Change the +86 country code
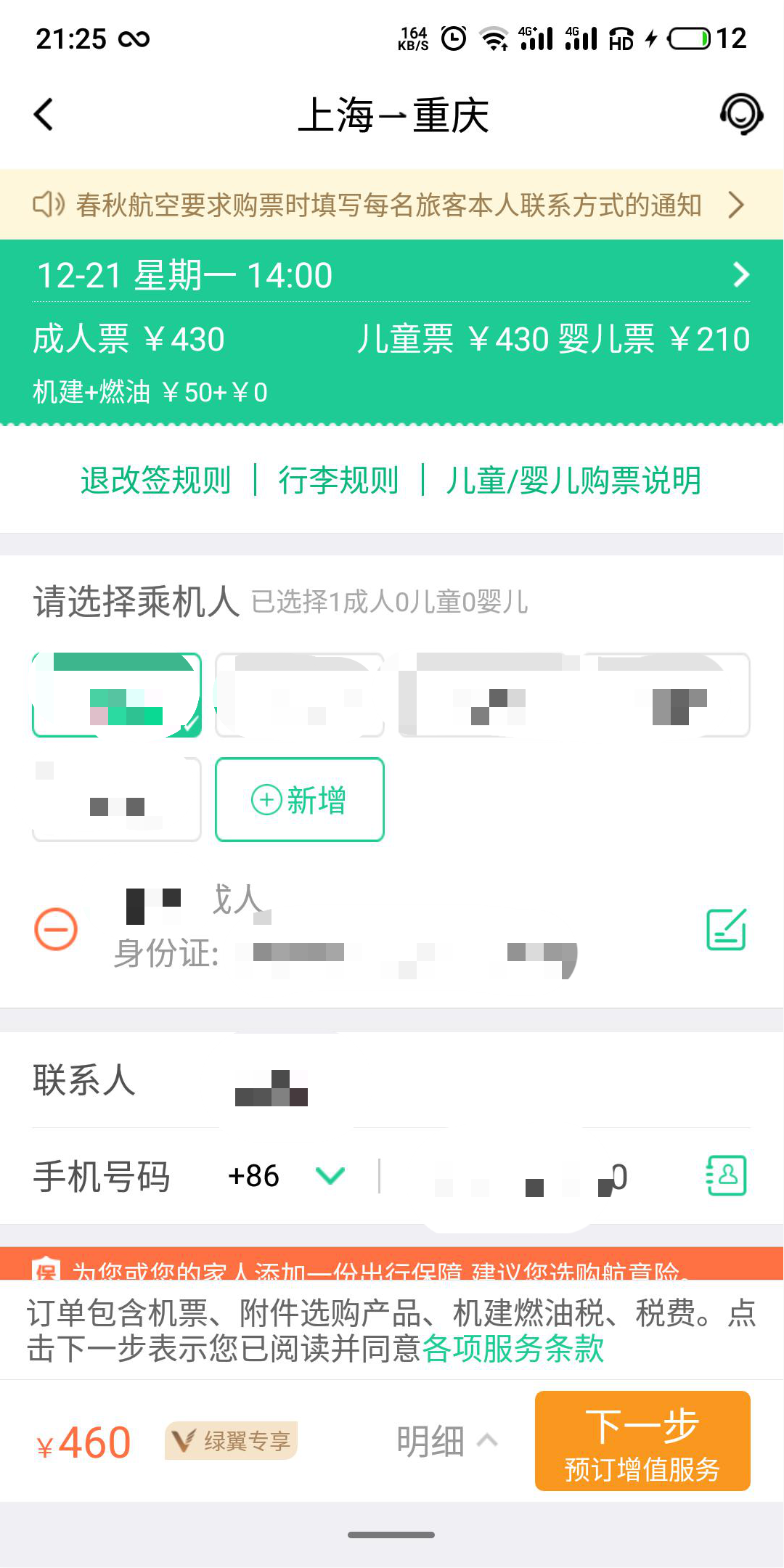784x1568 pixels. click(287, 1176)
